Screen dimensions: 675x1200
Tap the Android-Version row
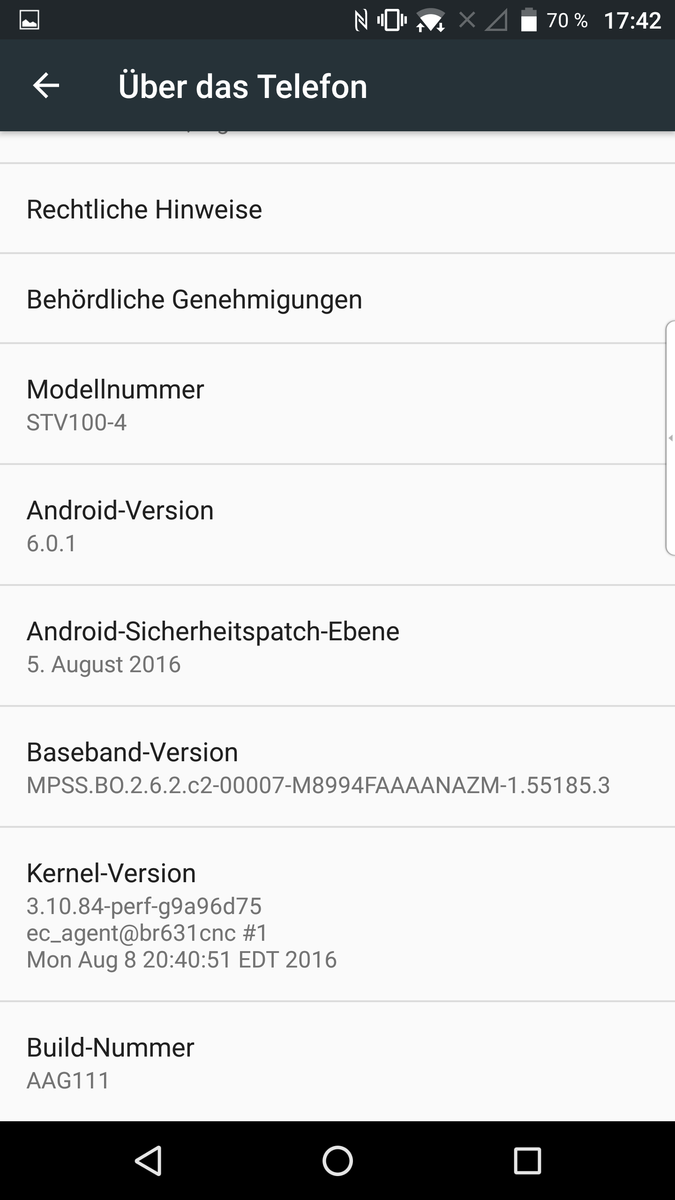(337, 525)
